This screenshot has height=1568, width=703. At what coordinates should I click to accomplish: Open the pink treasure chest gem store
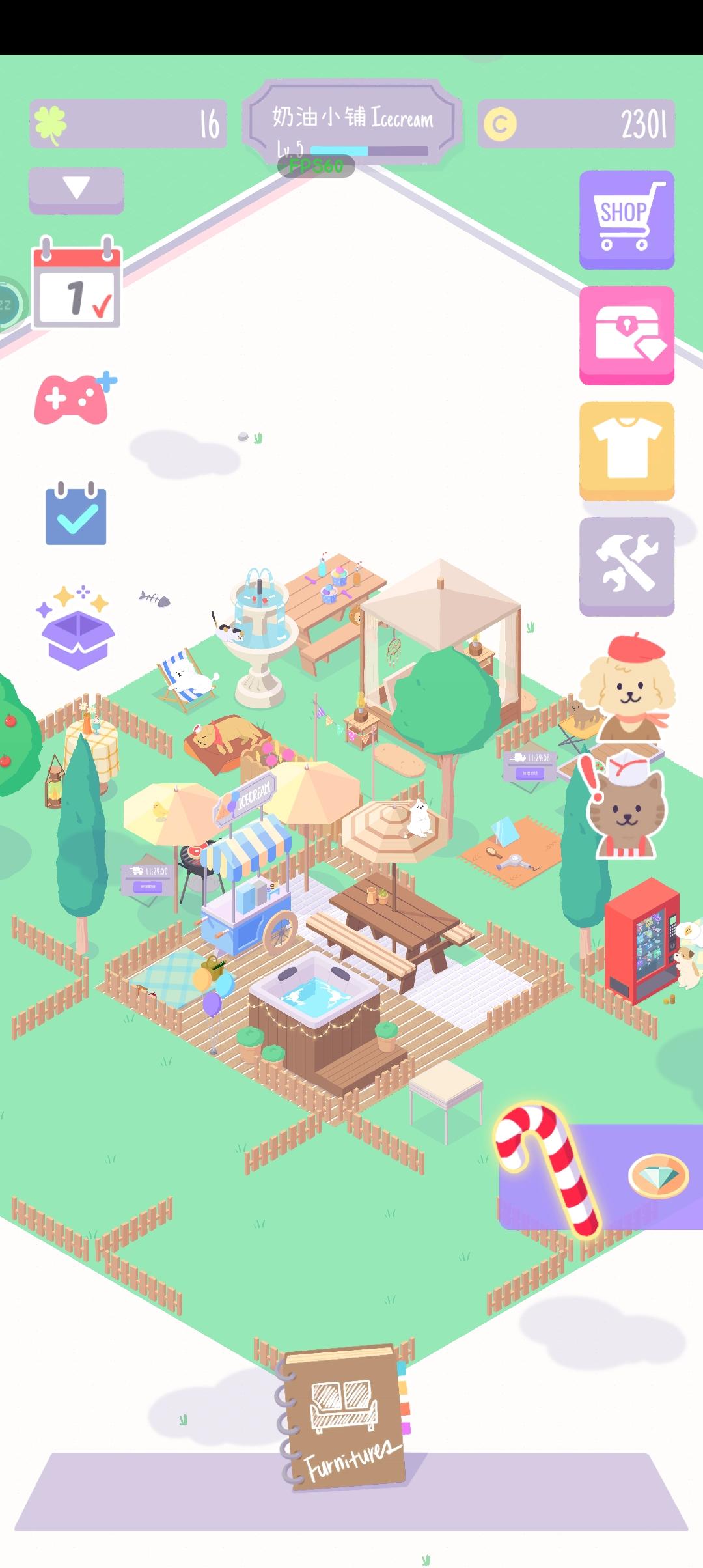click(x=626, y=335)
